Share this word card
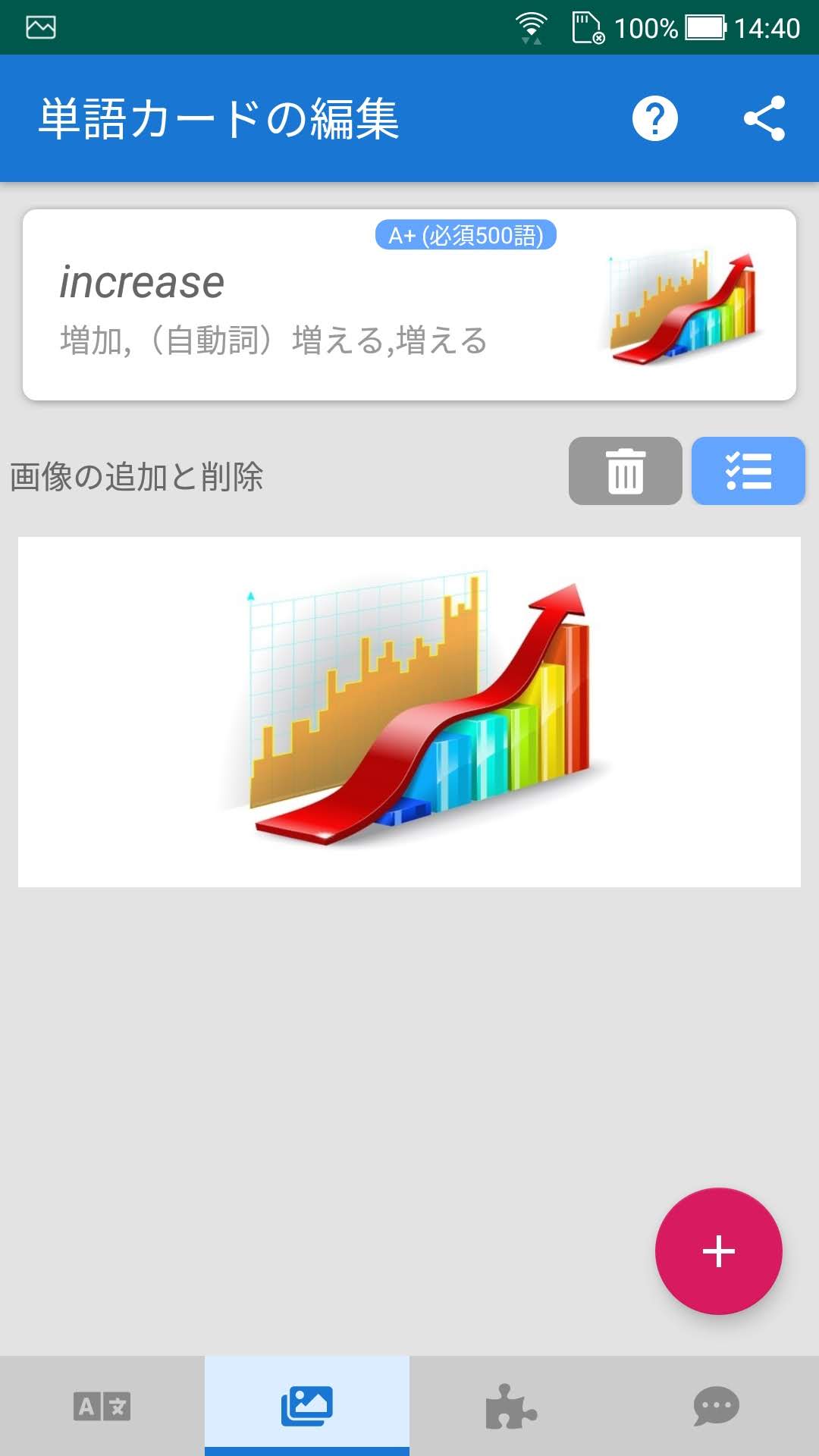 764,118
